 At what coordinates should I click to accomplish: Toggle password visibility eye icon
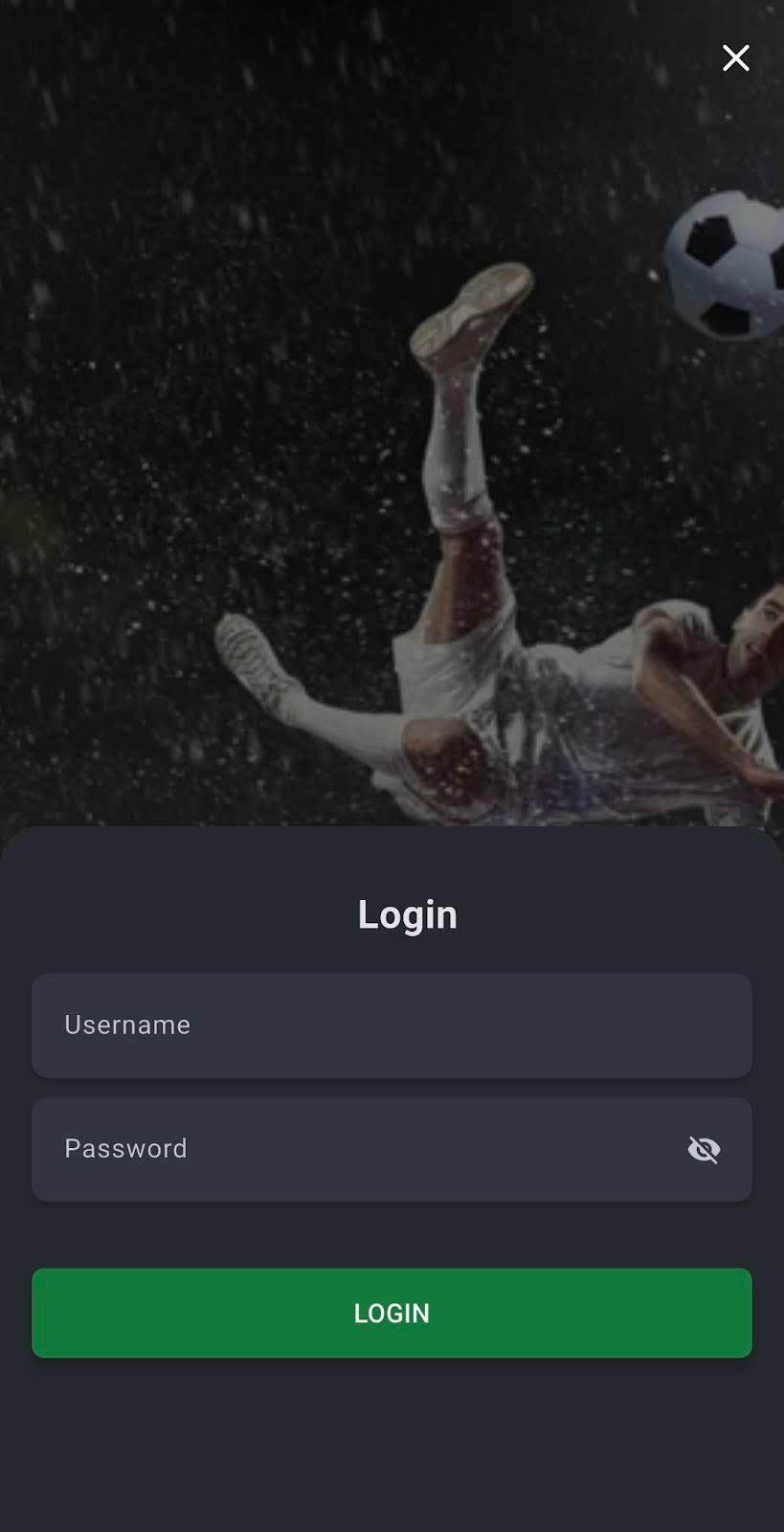tap(704, 1149)
